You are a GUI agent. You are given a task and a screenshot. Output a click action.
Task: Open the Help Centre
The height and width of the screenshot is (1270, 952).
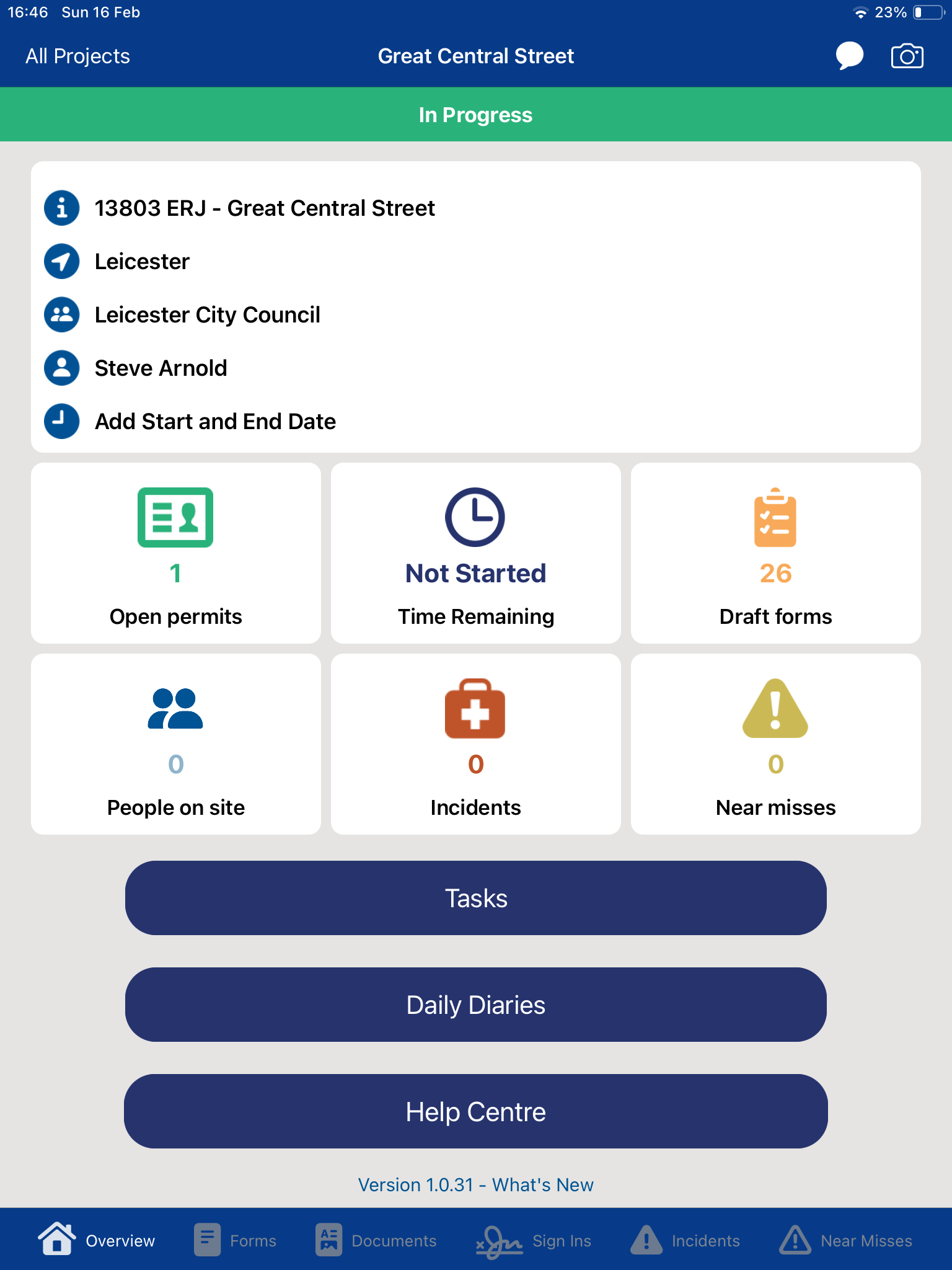pos(476,1111)
